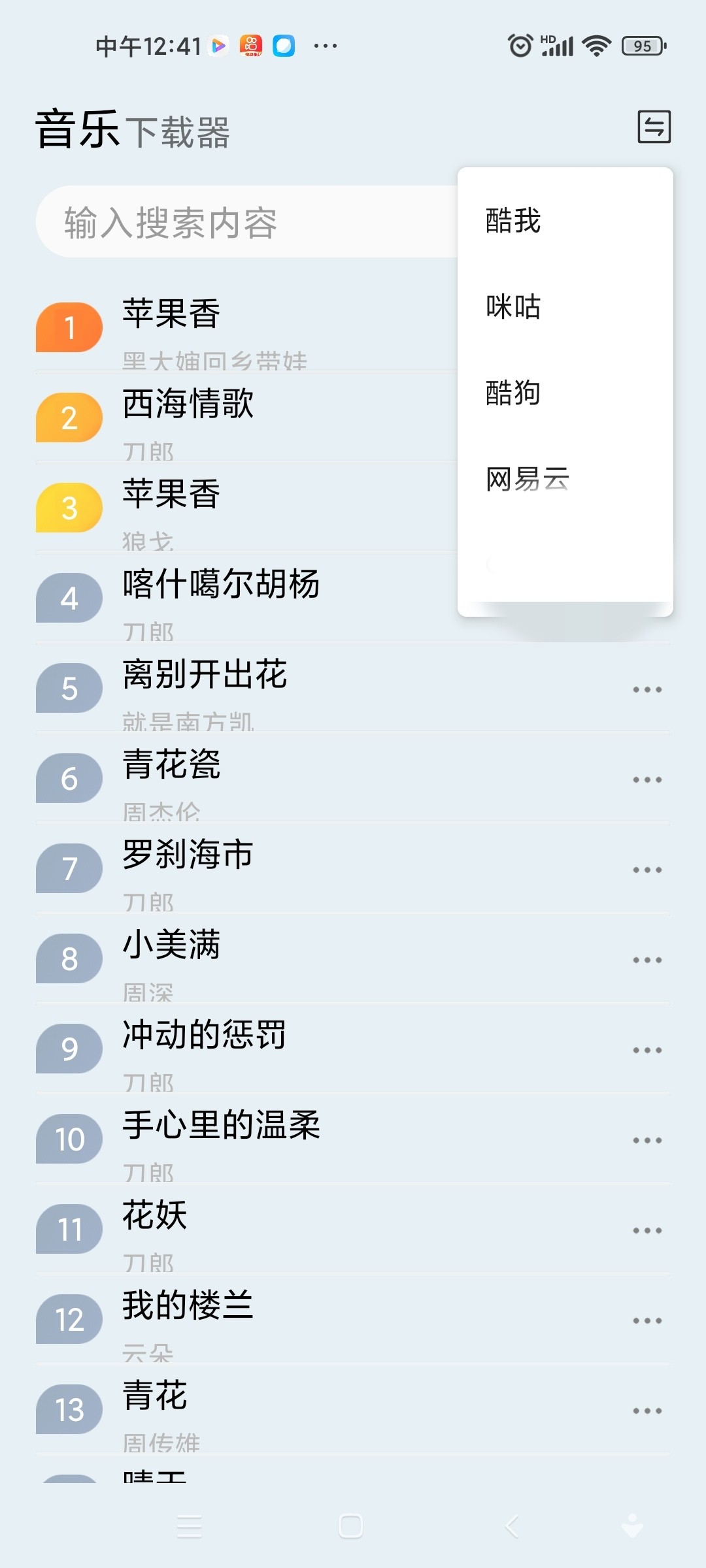Screen dimensions: 706x1568
Task: Focus the 输入搜索内容 search box
Action: (x=248, y=222)
